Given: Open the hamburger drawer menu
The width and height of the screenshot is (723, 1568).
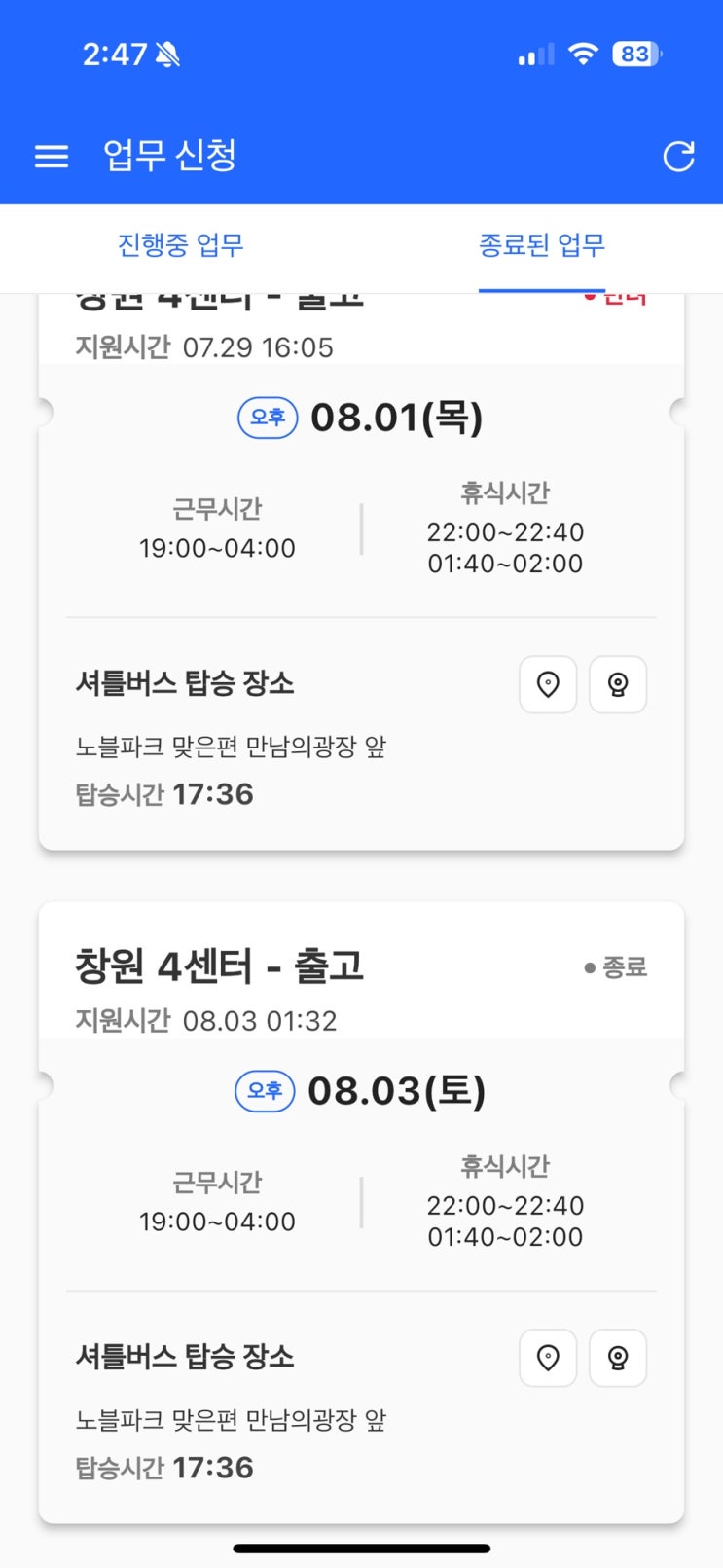Looking at the screenshot, I should click(x=52, y=156).
